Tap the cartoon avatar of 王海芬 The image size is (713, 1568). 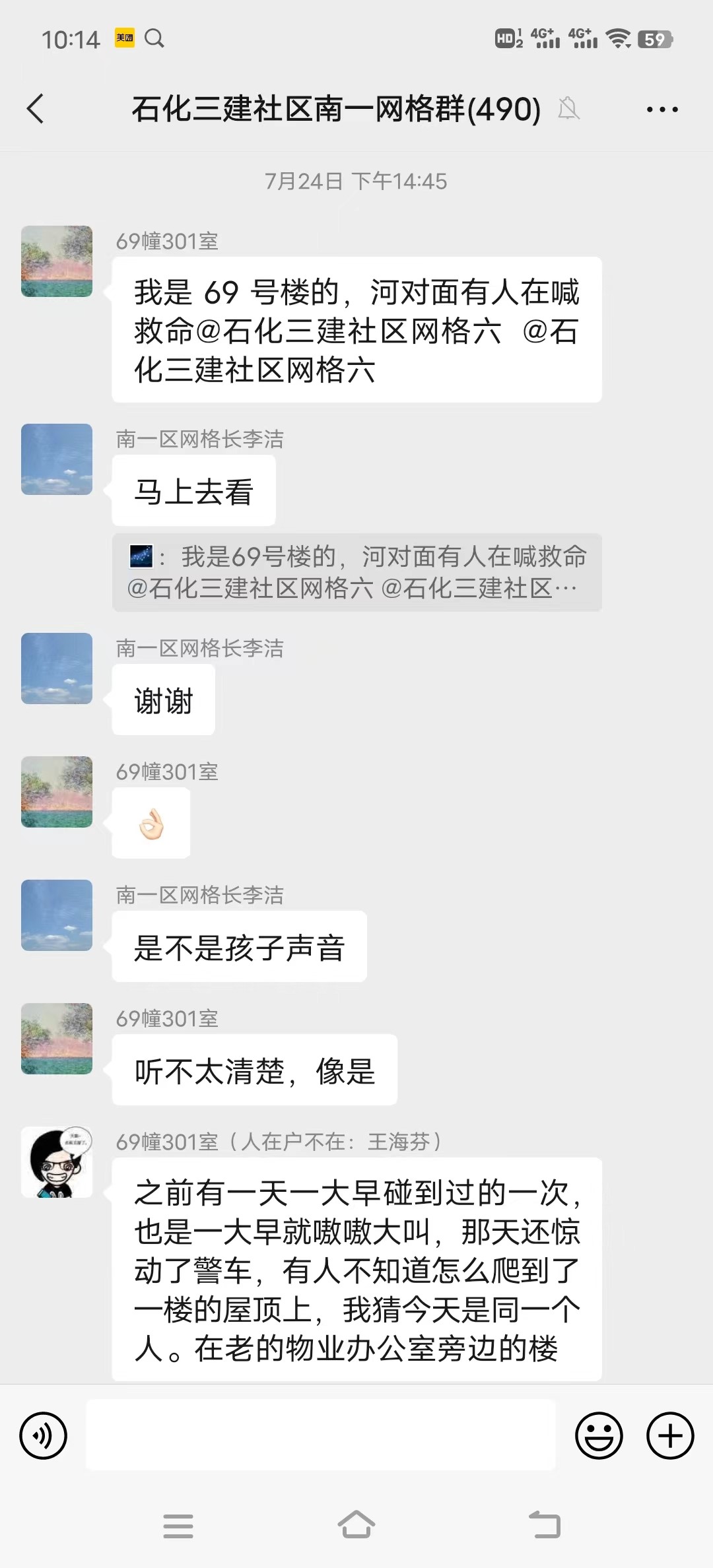coord(57,1162)
